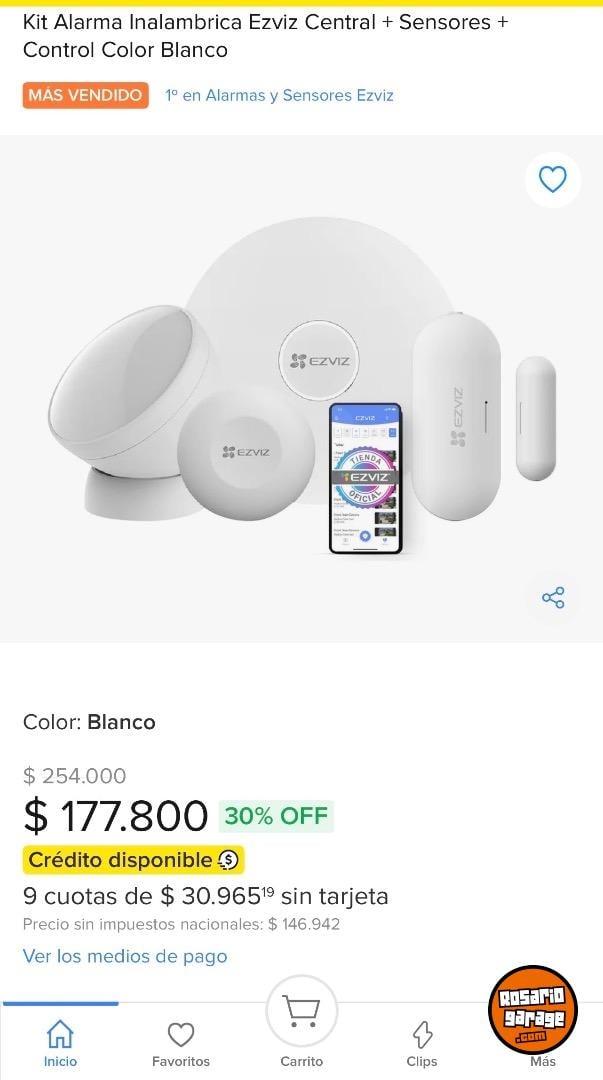View 'Ver los medios de pago' link
The width and height of the screenshot is (603, 1080).
point(125,956)
